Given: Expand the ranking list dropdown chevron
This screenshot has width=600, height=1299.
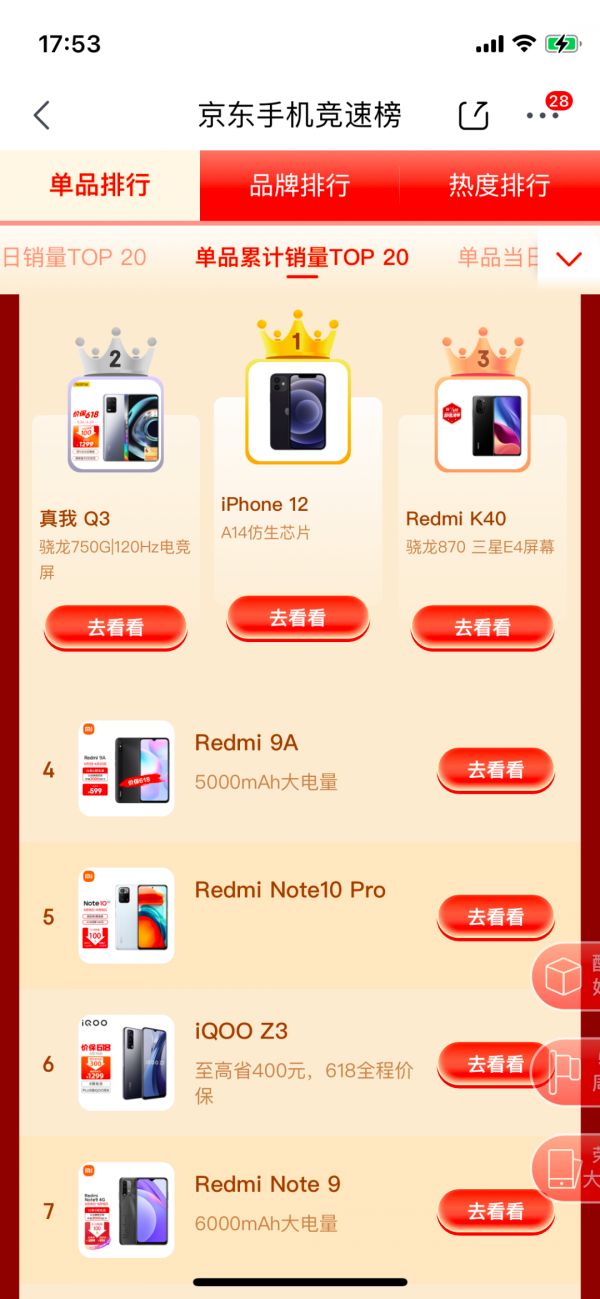Looking at the screenshot, I should (x=568, y=259).
